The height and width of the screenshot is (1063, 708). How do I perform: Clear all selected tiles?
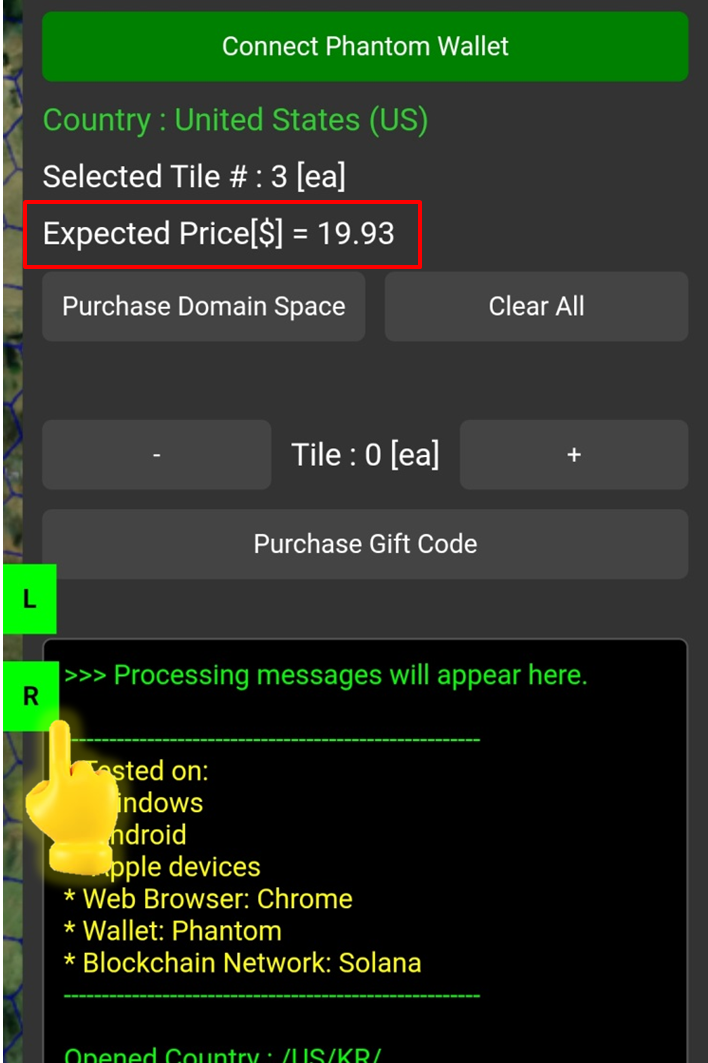point(536,306)
